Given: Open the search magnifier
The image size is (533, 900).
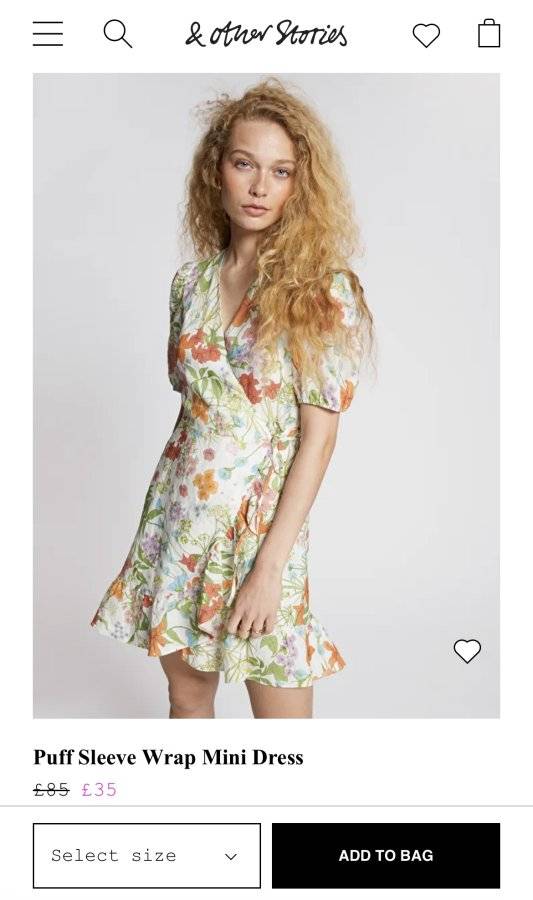Looking at the screenshot, I should 118,34.
